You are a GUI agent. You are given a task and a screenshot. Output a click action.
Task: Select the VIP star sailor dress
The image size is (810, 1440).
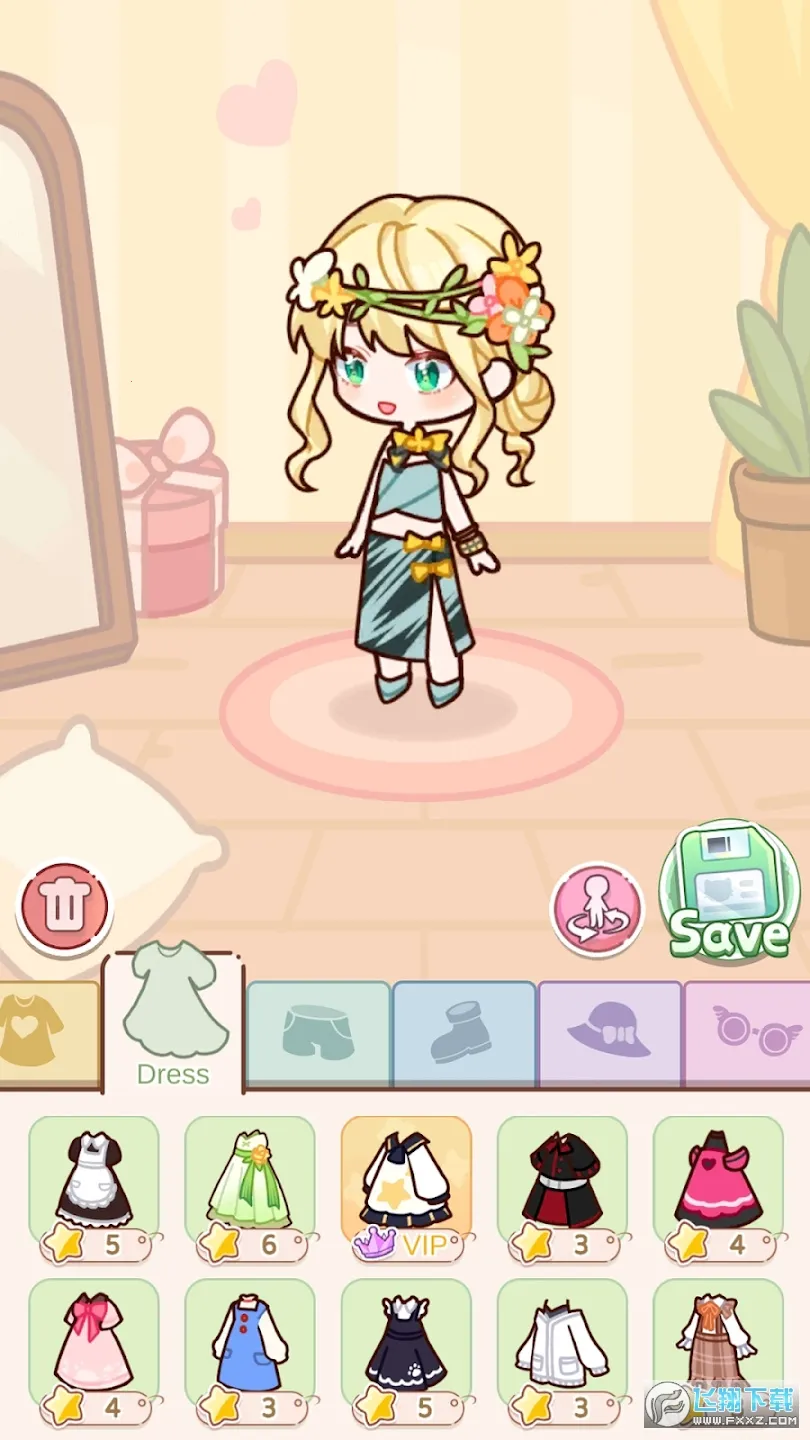pos(406,1180)
